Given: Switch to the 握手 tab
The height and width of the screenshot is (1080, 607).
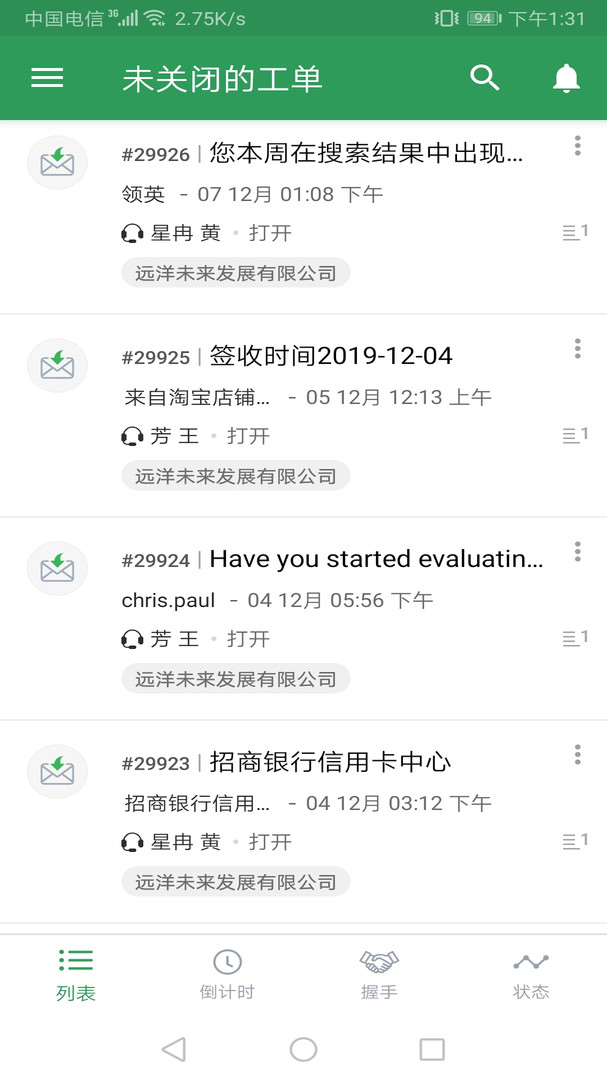Looking at the screenshot, I should [379, 975].
